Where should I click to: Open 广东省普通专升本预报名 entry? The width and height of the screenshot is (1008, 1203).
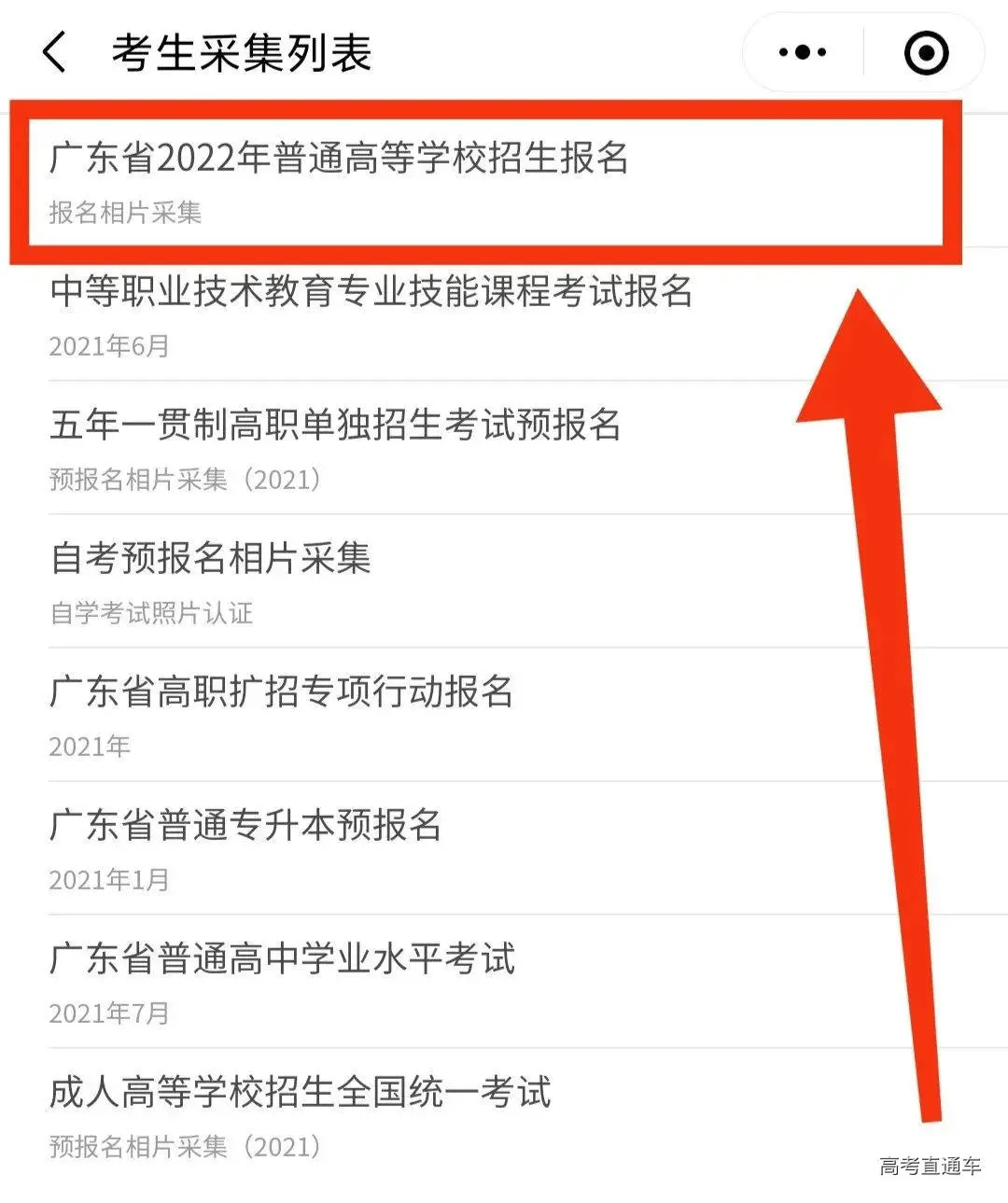click(247, 827)
